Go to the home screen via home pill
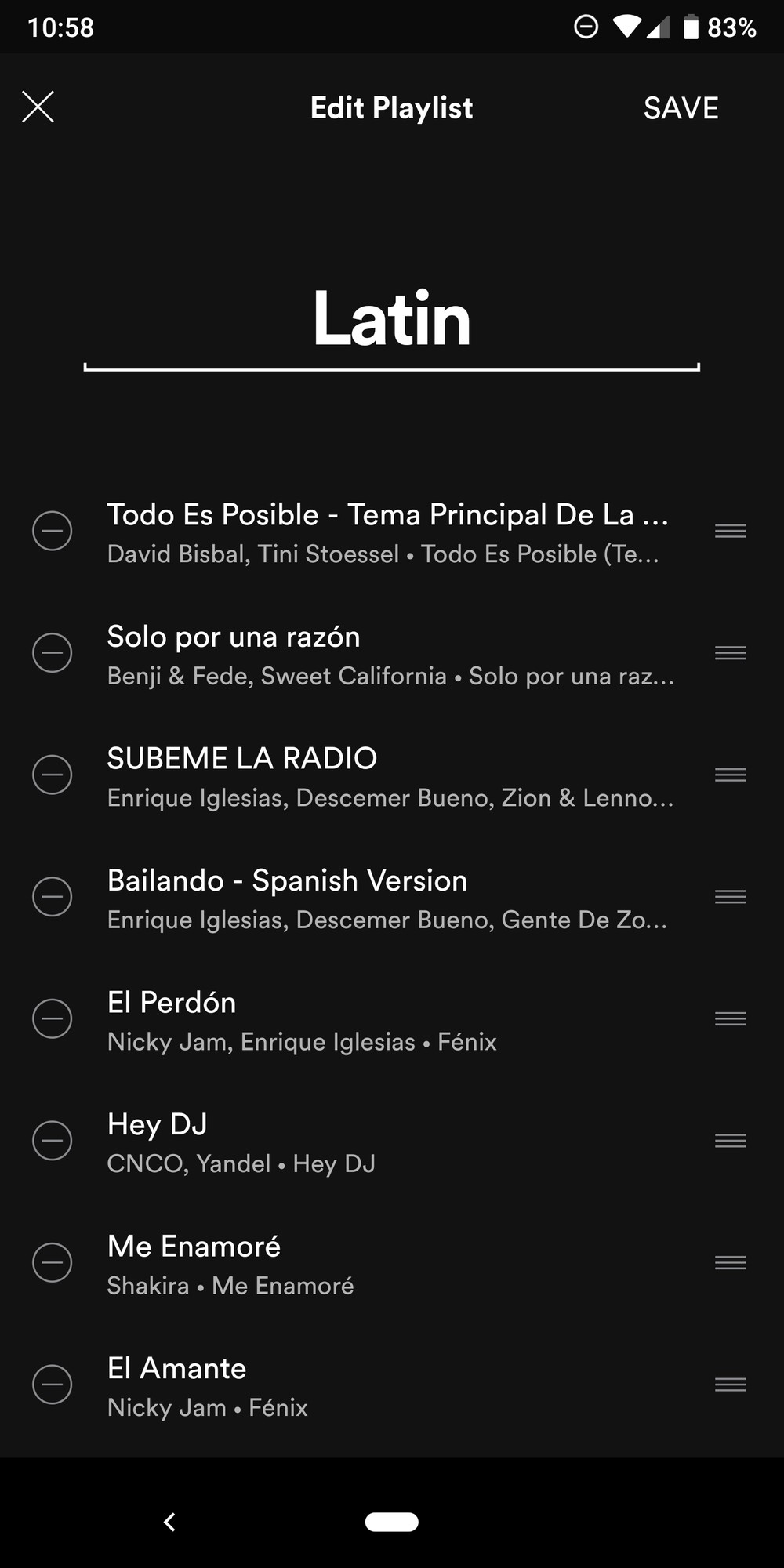The width and height of the screenshot is (784, 1568). pyautogui.click(x=391, y=1522)
